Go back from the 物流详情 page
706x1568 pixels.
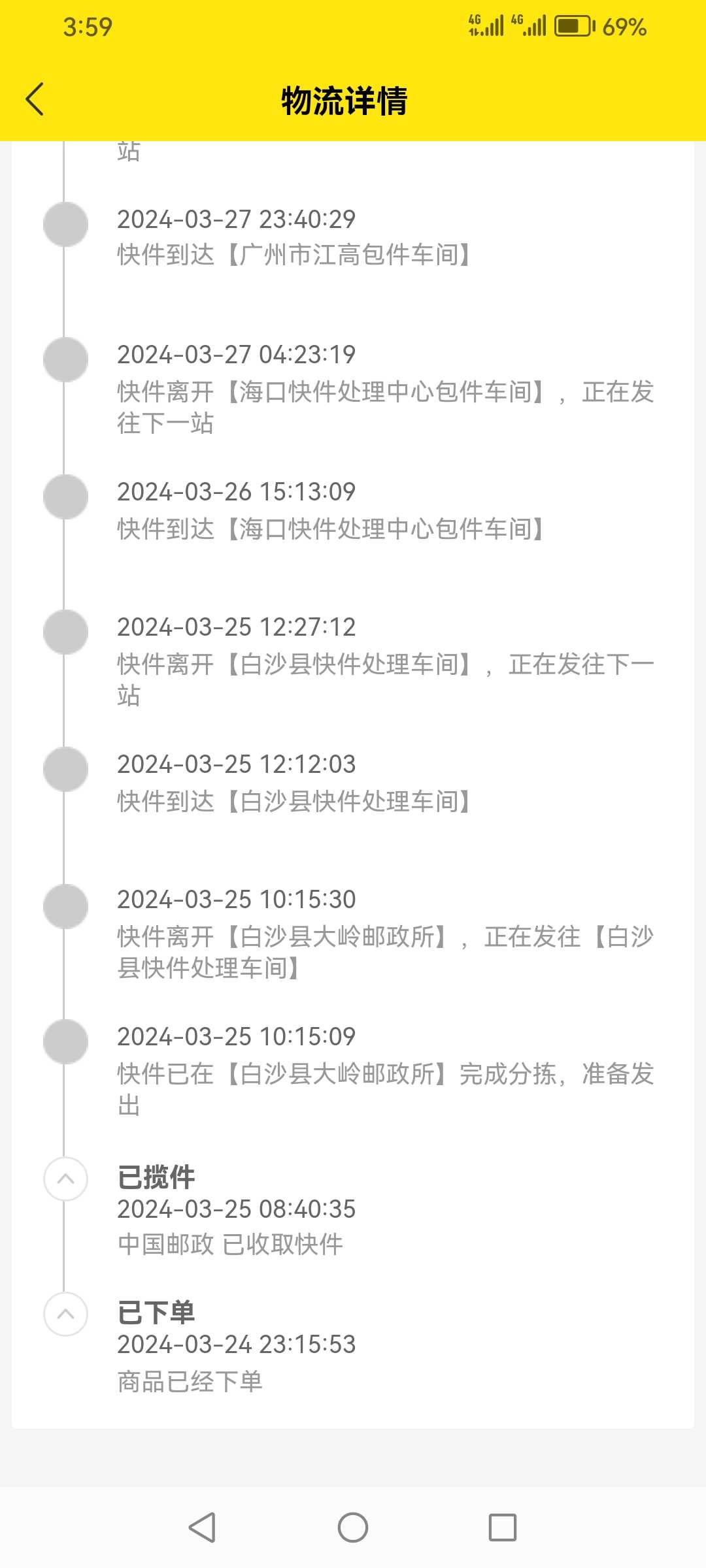(35, 99)
